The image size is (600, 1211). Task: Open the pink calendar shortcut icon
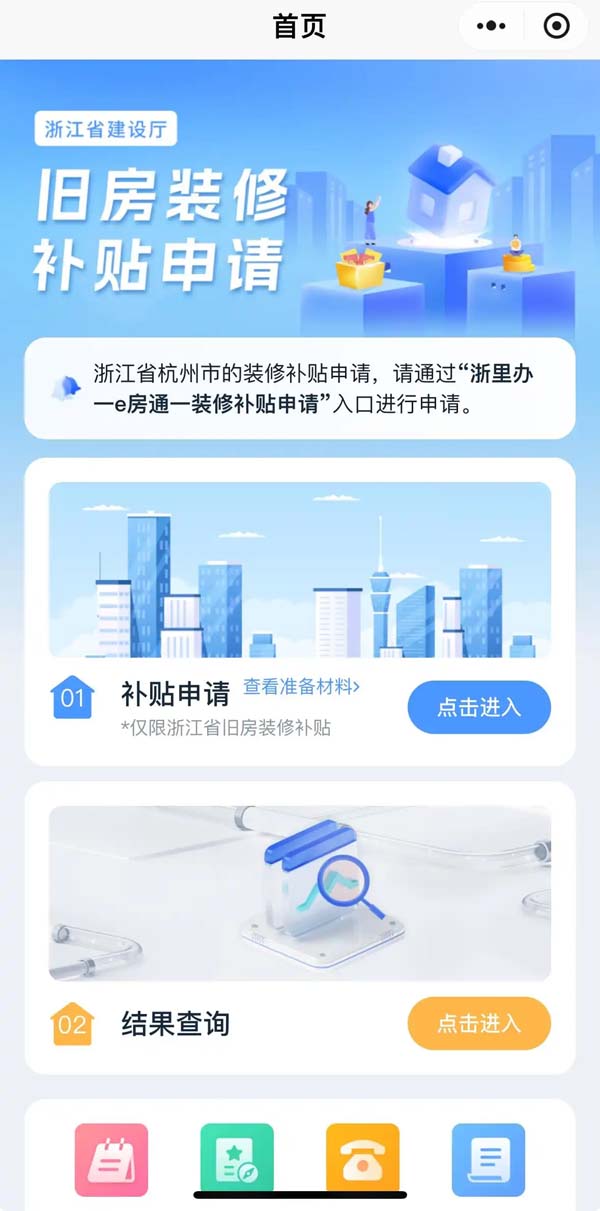111,1159
